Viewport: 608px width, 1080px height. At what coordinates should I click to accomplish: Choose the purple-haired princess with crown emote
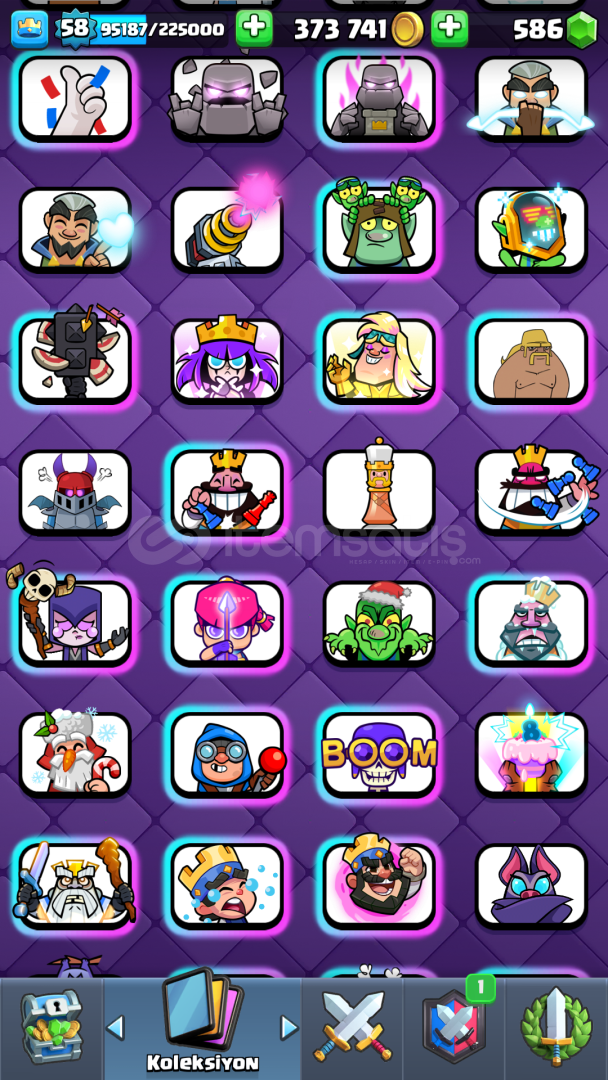point(227,359)
